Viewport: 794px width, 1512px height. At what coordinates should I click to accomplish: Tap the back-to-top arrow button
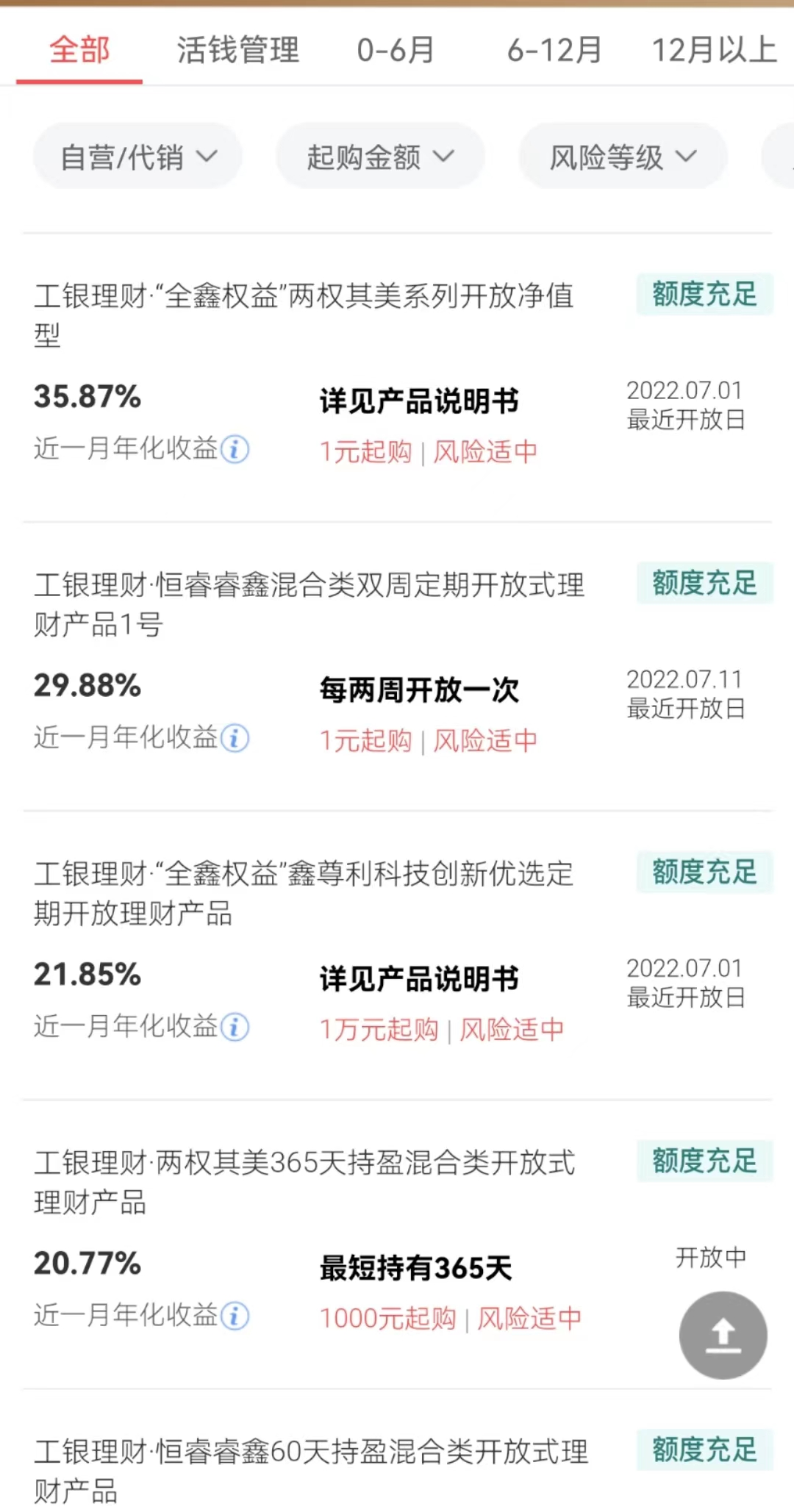[723, 1335]
